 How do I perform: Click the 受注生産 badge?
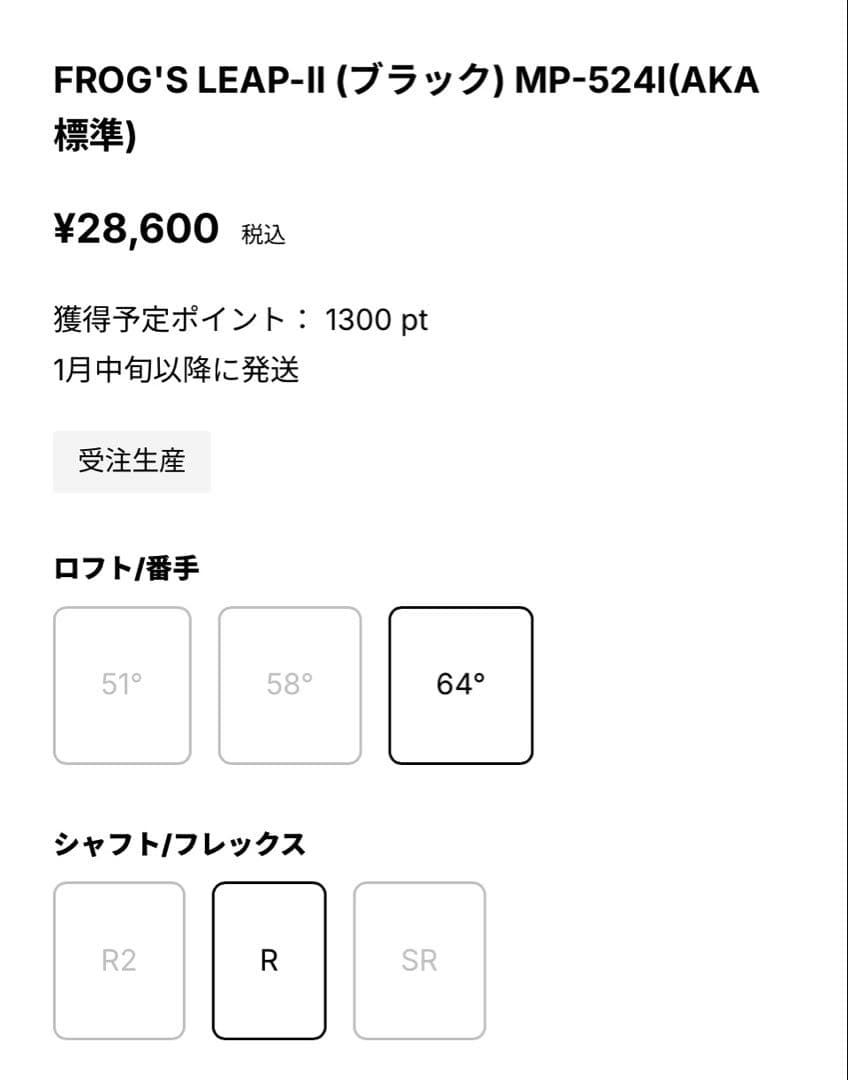coord(130,461)
